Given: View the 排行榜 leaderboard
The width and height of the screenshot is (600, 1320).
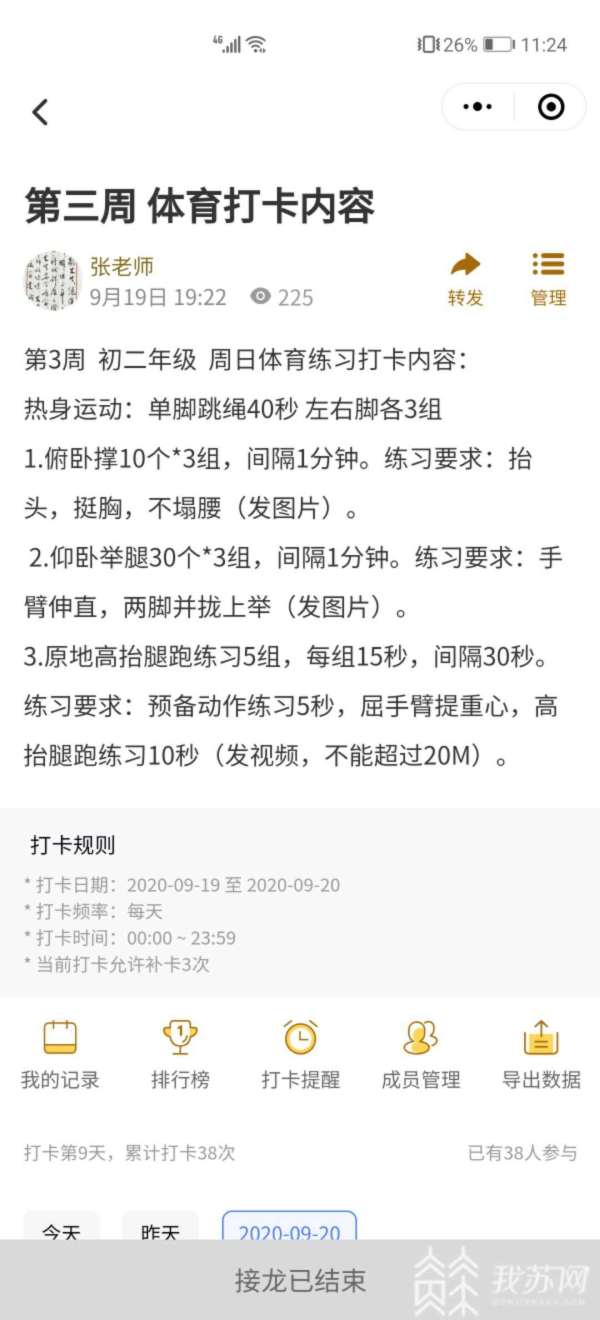Looking at the screenshot, I should tap(180, 1055).
